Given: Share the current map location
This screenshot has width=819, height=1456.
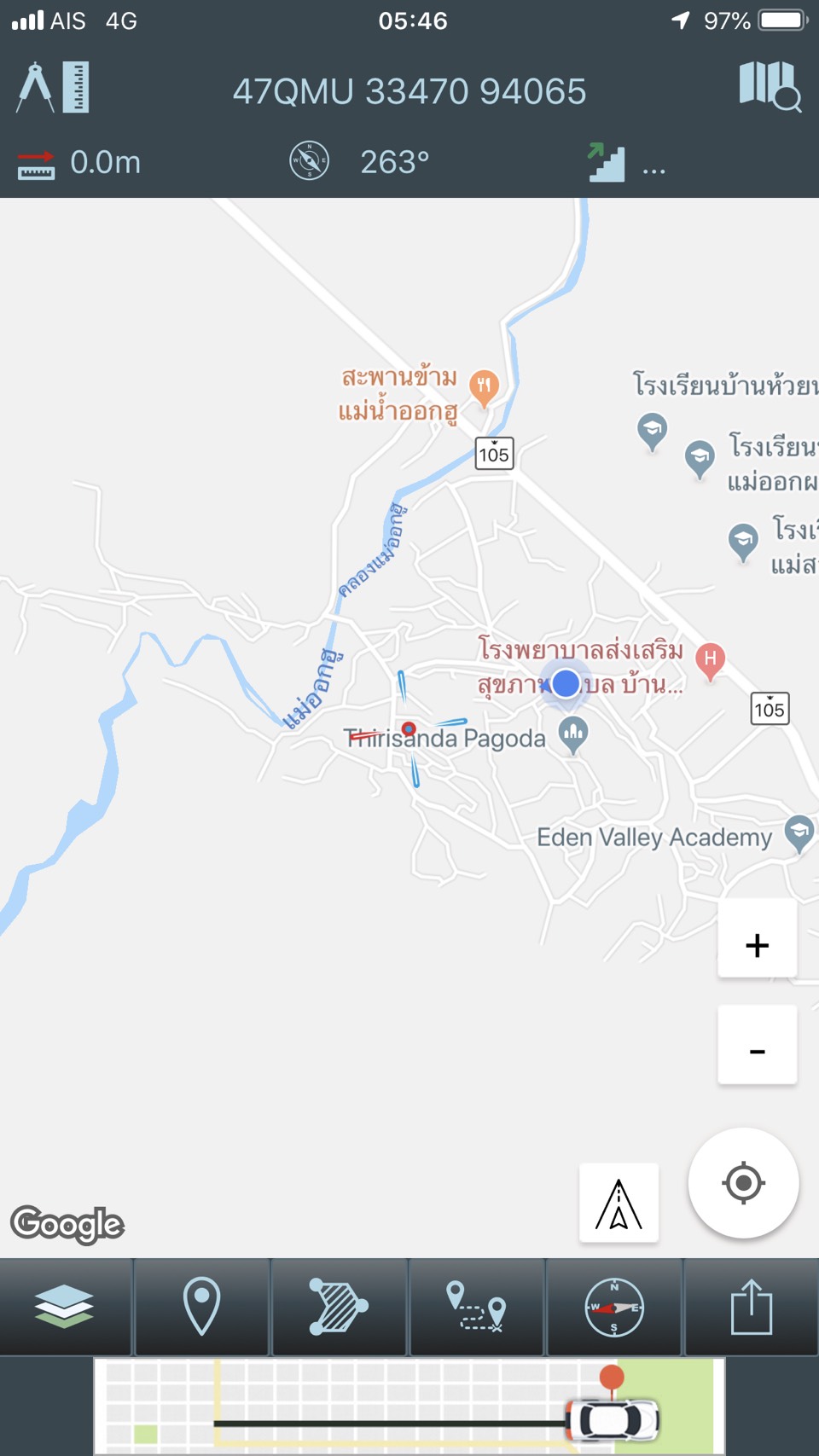Looking at the screenshot, I should pos(752,1306).
